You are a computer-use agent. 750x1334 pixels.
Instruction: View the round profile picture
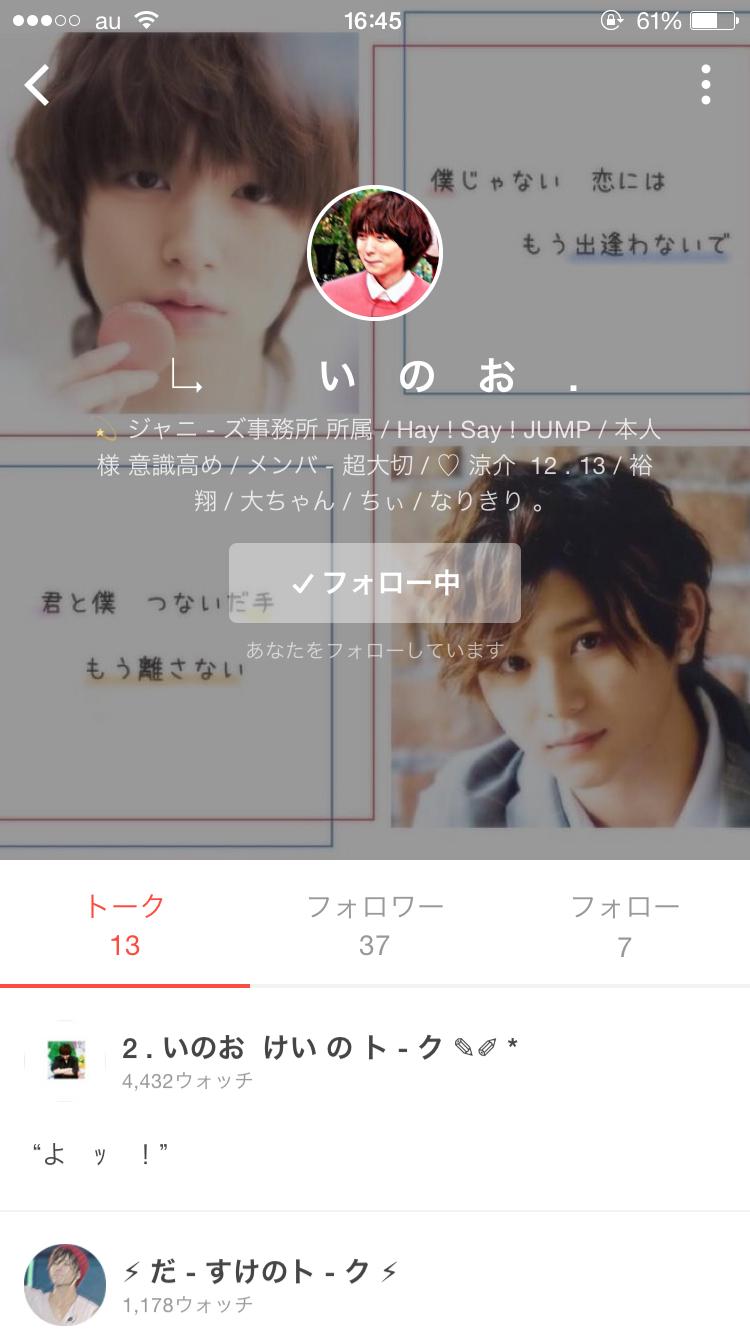coord(375,253)
